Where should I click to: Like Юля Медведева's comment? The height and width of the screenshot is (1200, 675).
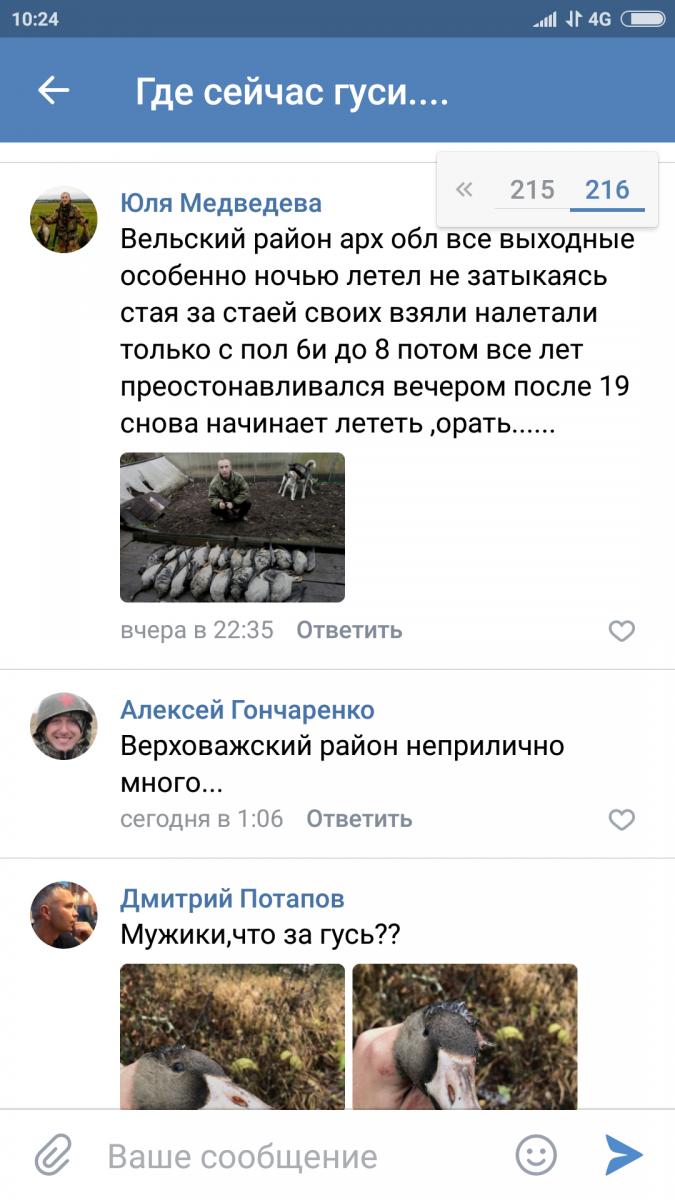click(x=622, y=631)
